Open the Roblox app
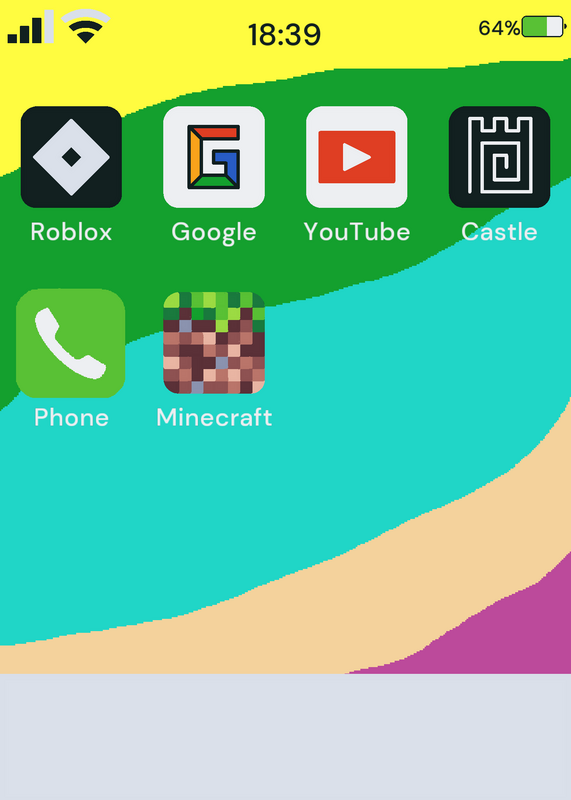571x800 pixels. 71,157
